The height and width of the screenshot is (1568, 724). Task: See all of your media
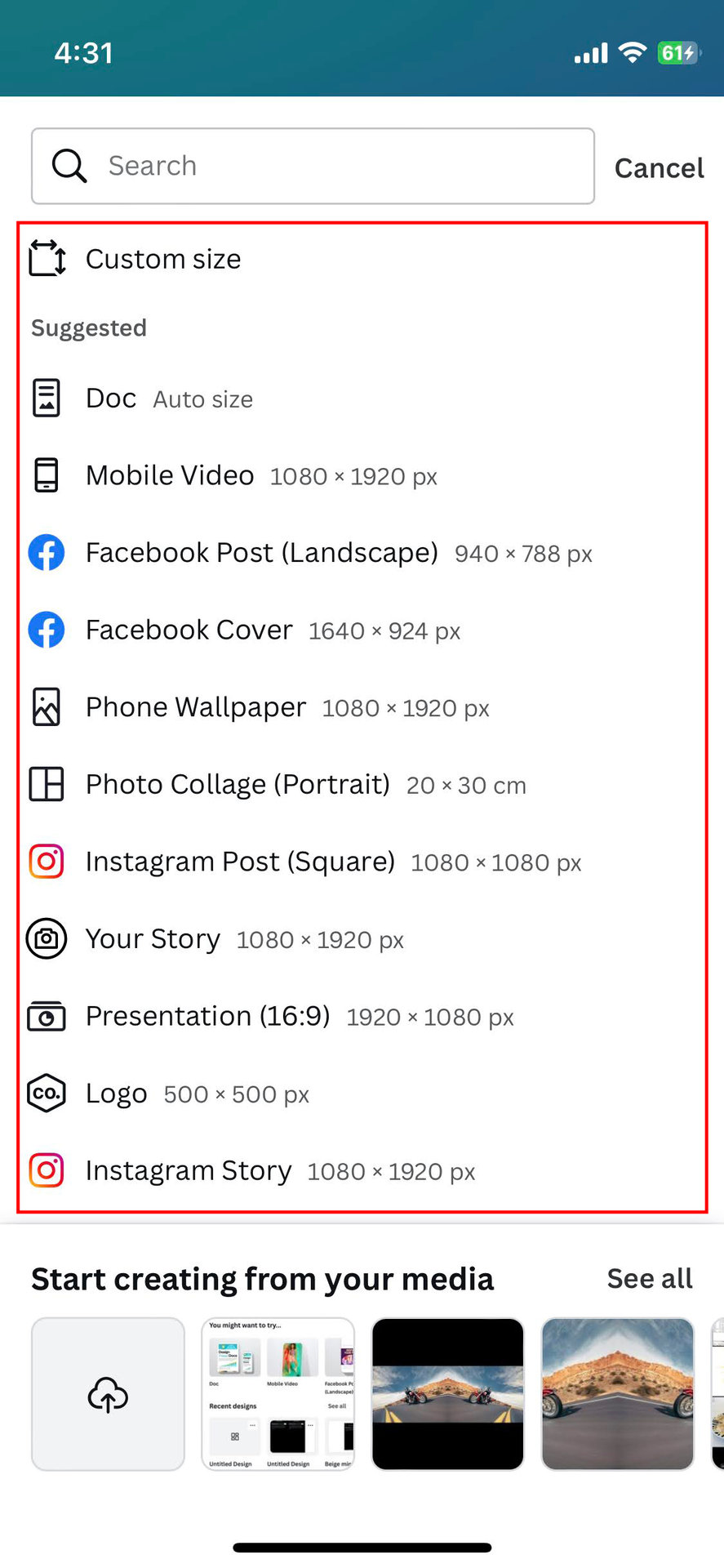[x=649, y=1279]
